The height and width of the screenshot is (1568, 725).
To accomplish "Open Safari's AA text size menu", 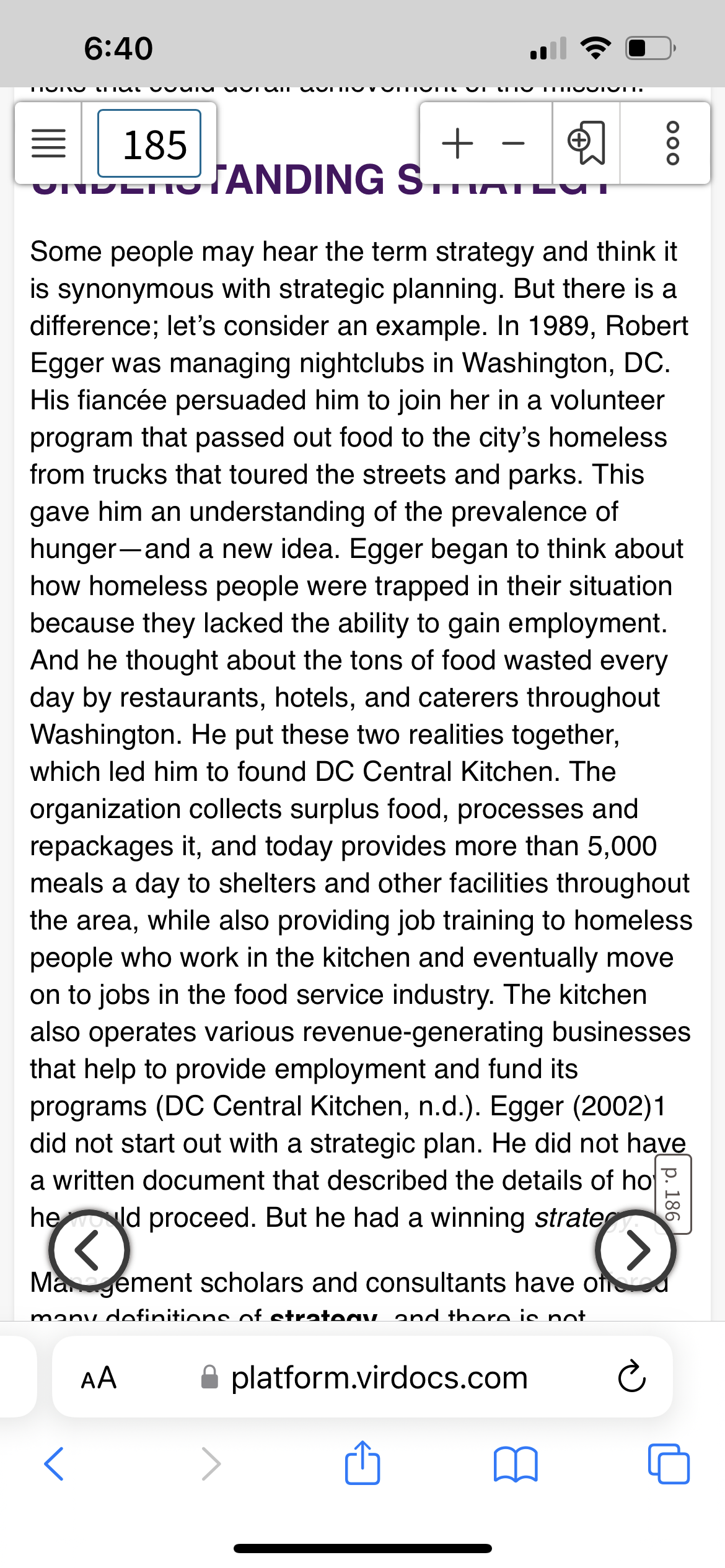I will pyautogui.click(x=99, y=1377).
